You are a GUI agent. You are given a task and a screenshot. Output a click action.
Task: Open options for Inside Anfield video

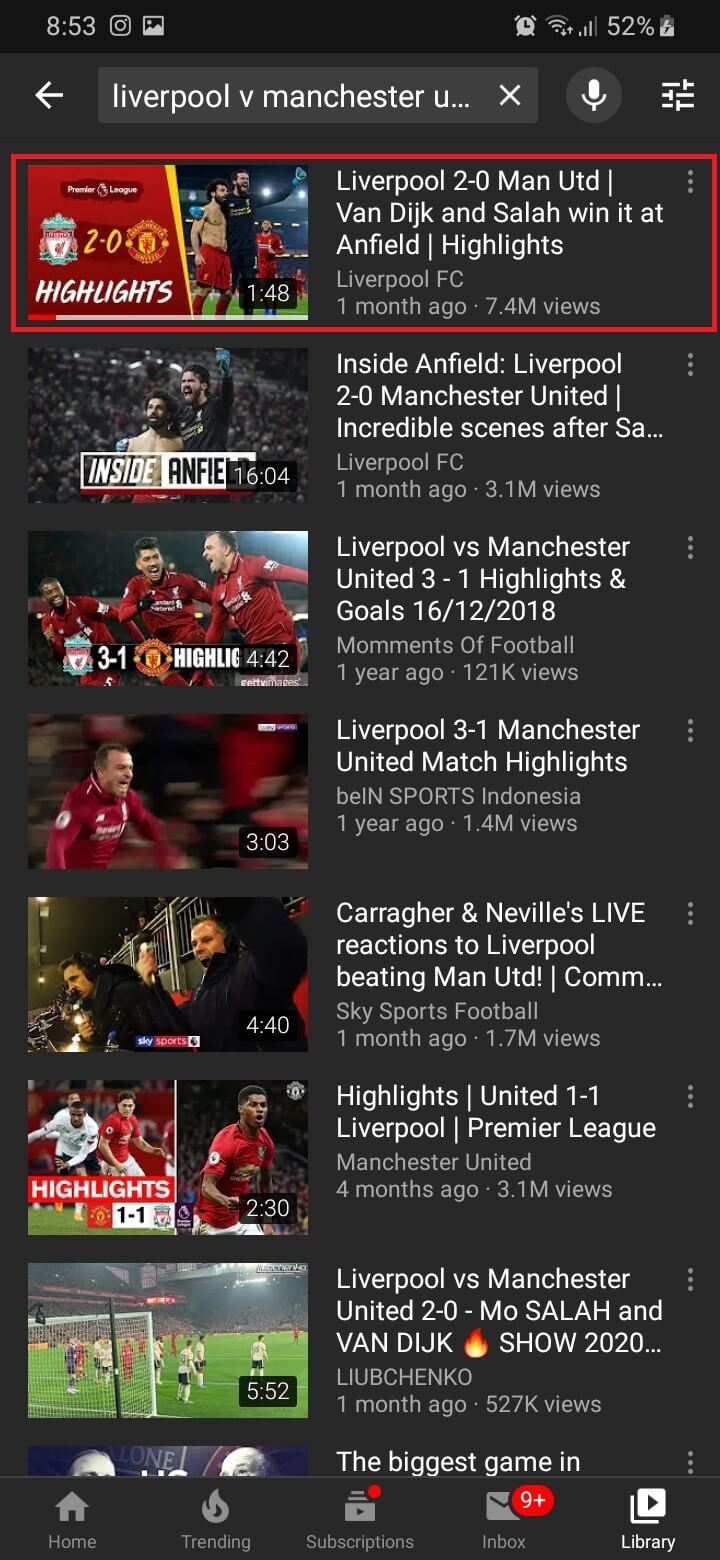[690, 365]
